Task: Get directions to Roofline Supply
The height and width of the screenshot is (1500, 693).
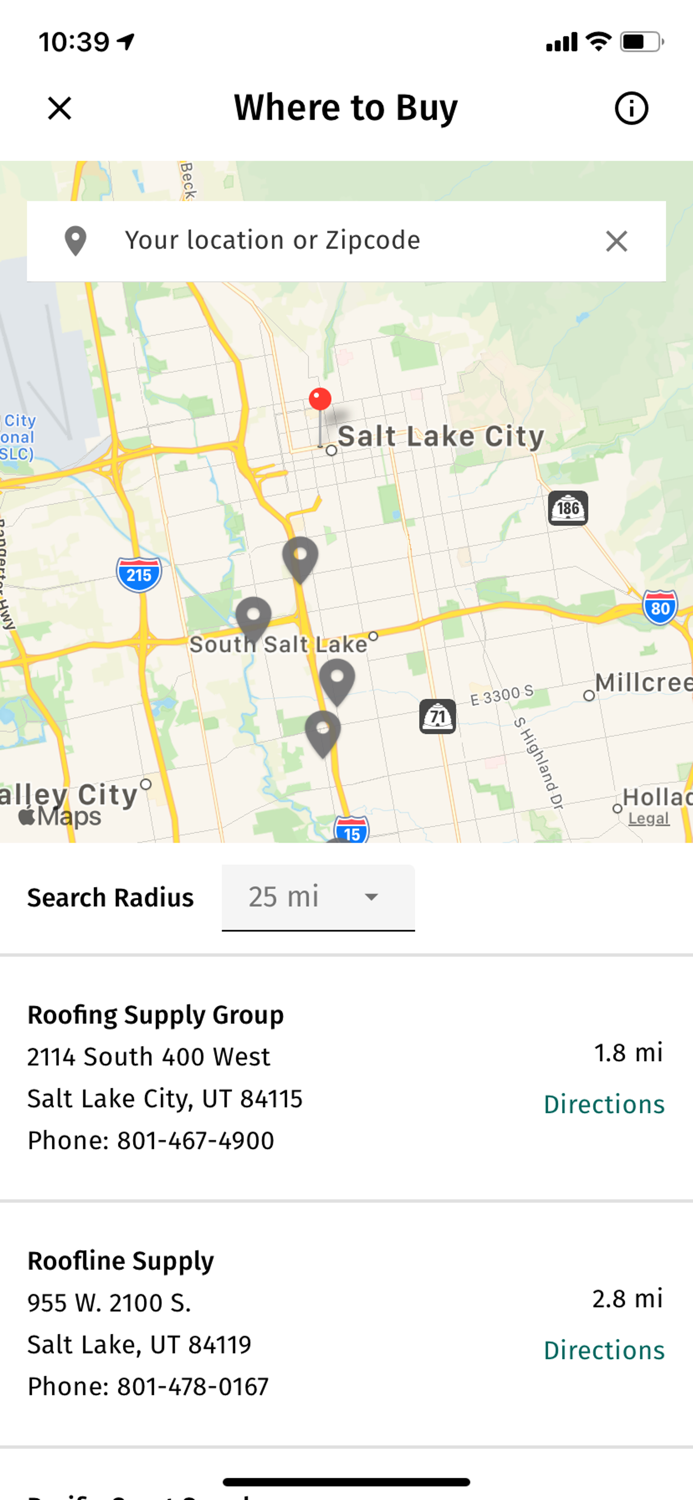Action: (x=603, y=1350)
